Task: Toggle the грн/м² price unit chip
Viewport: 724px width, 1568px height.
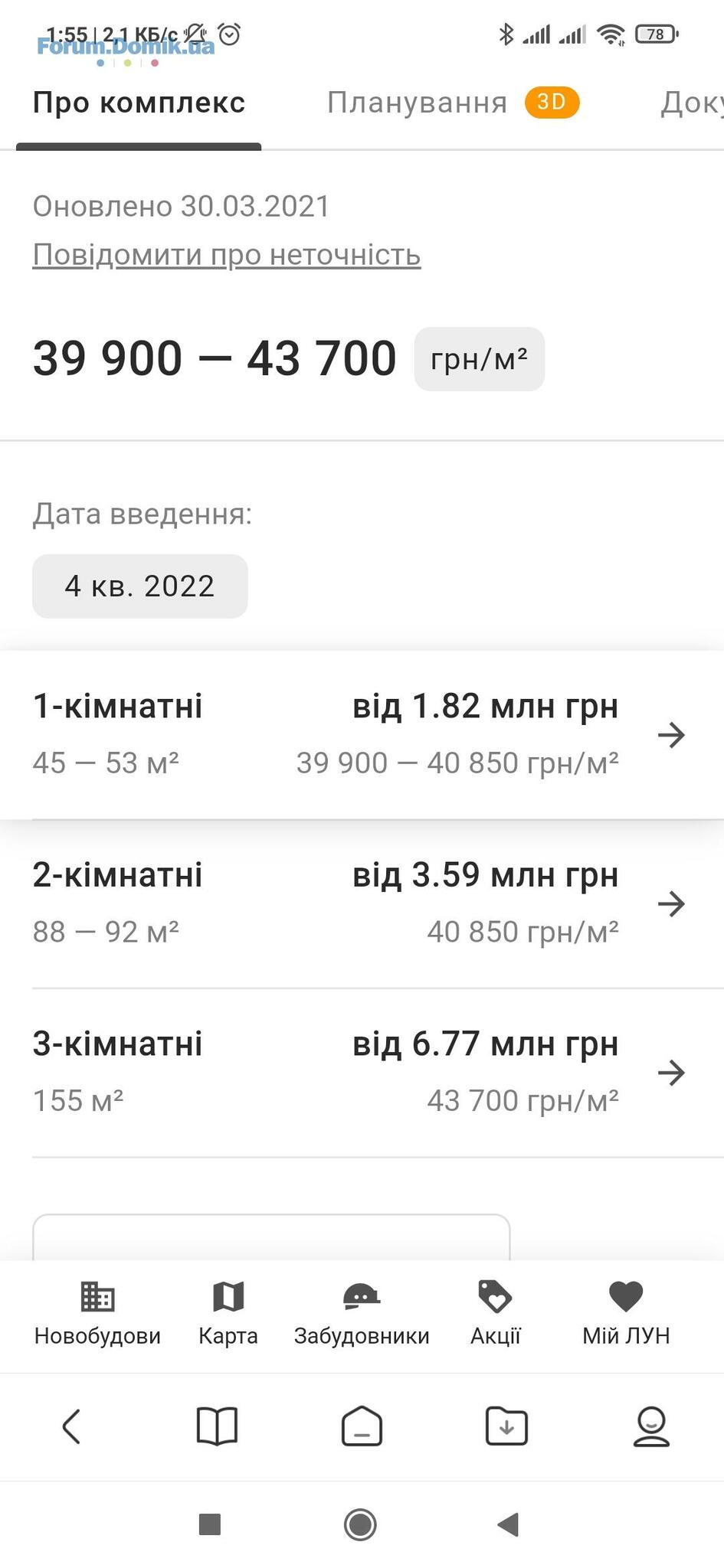Action: tap(480, 359)
